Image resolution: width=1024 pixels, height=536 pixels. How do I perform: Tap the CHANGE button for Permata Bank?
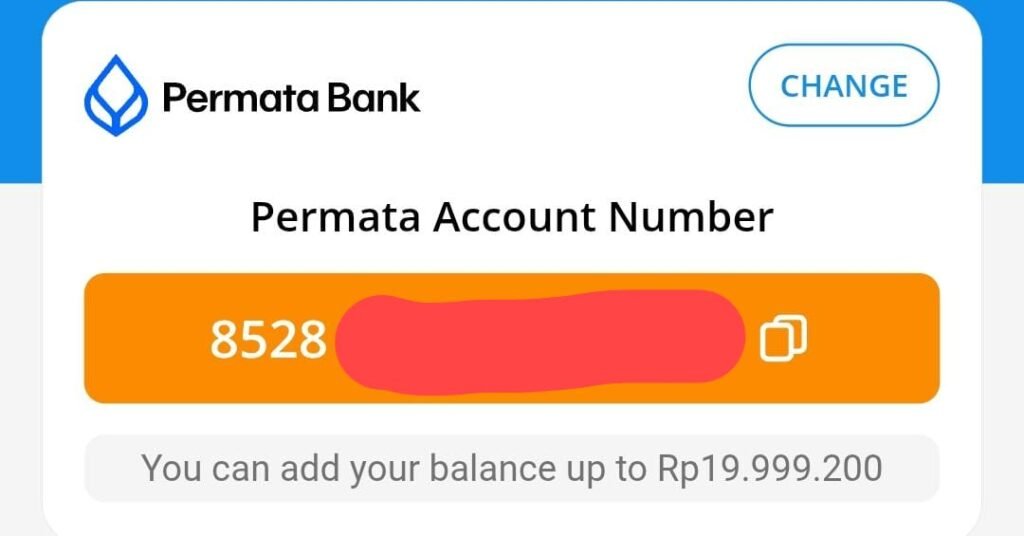point(843,86)
